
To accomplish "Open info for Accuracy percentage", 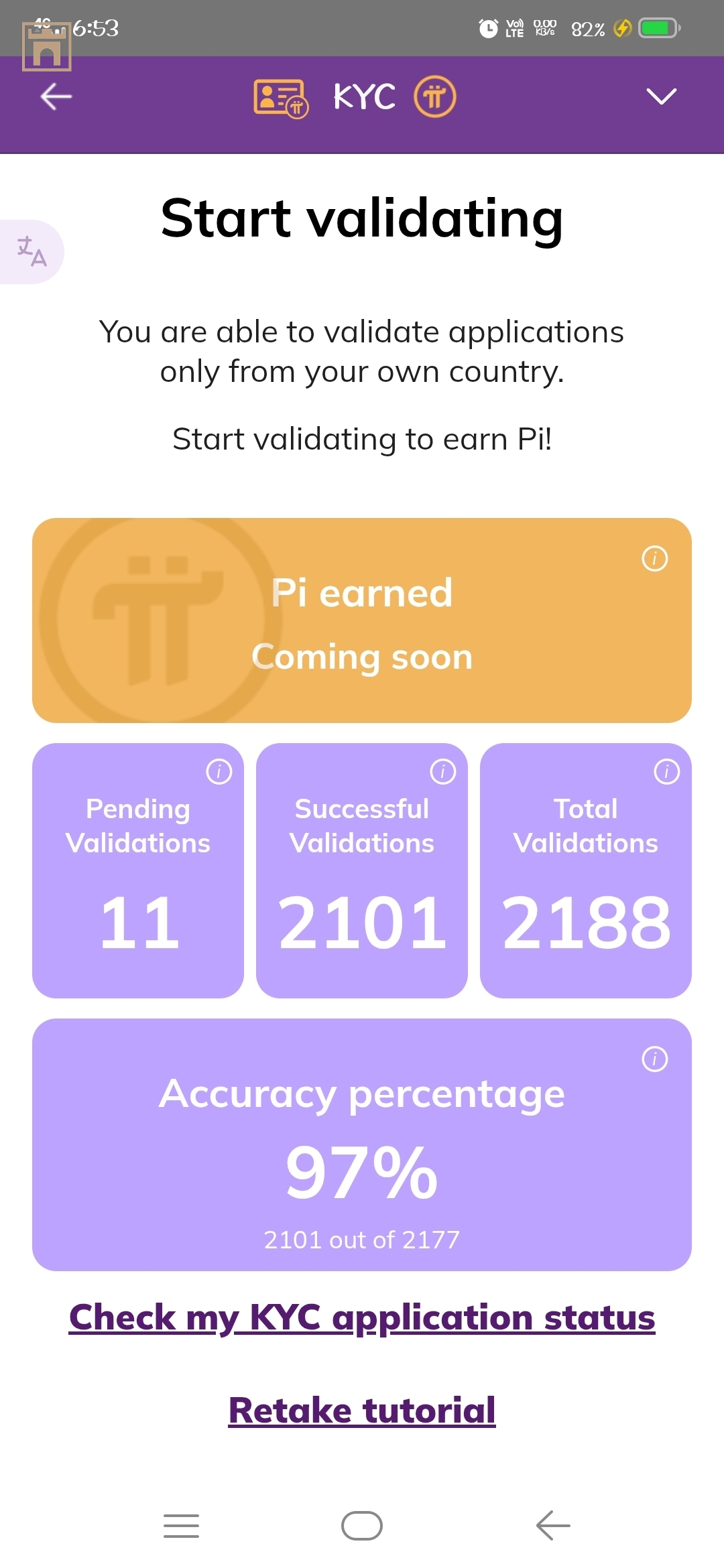I will pos(654,1059).
